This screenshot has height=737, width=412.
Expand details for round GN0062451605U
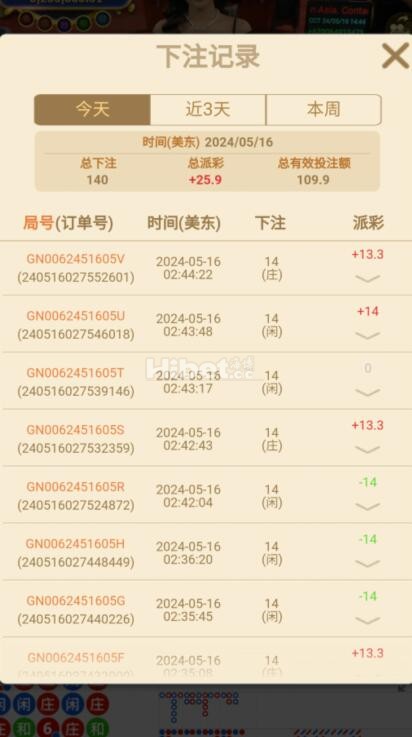[x=367, y=335]
